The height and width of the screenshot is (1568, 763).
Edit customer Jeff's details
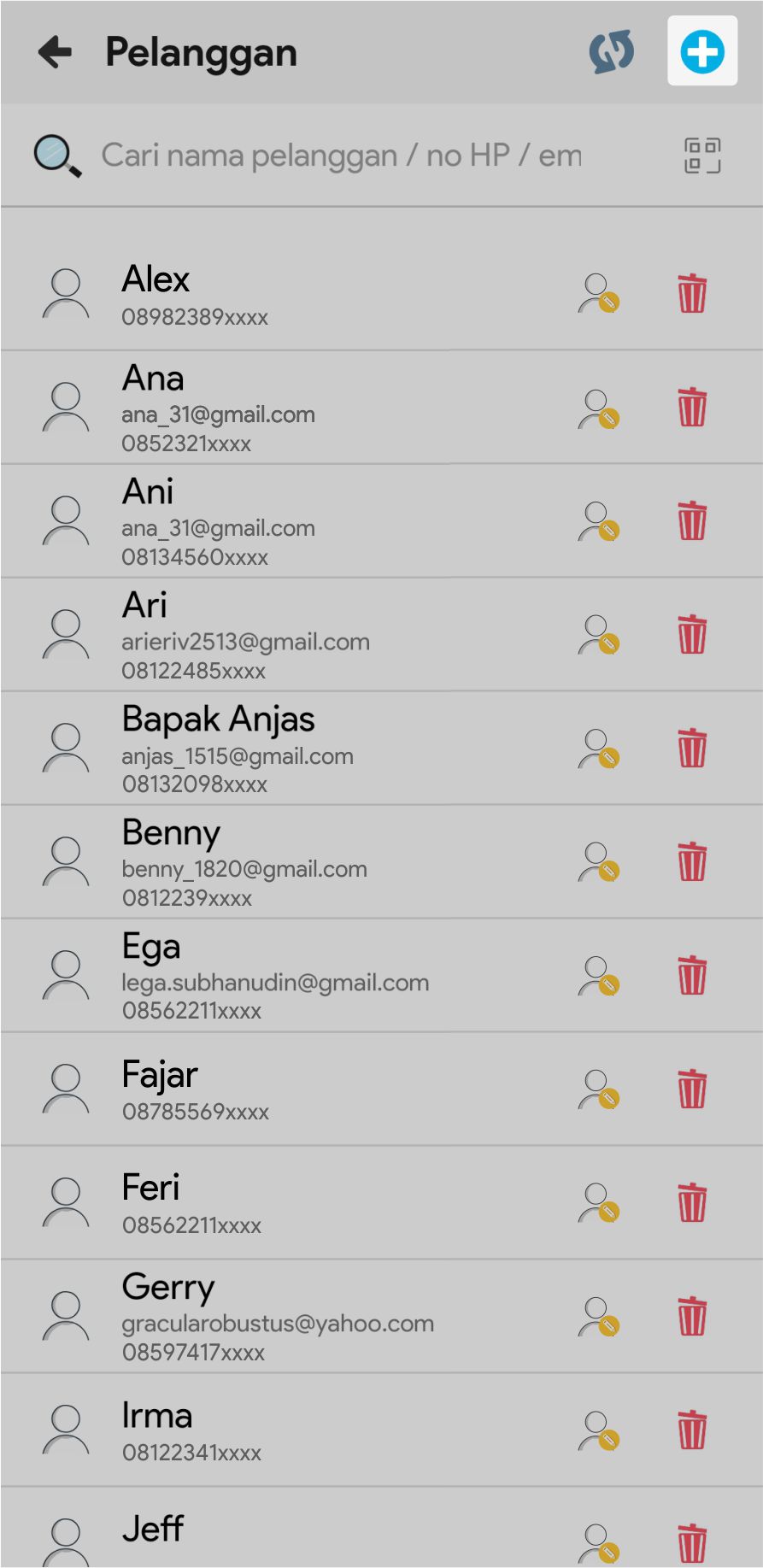pos(599,1542)
